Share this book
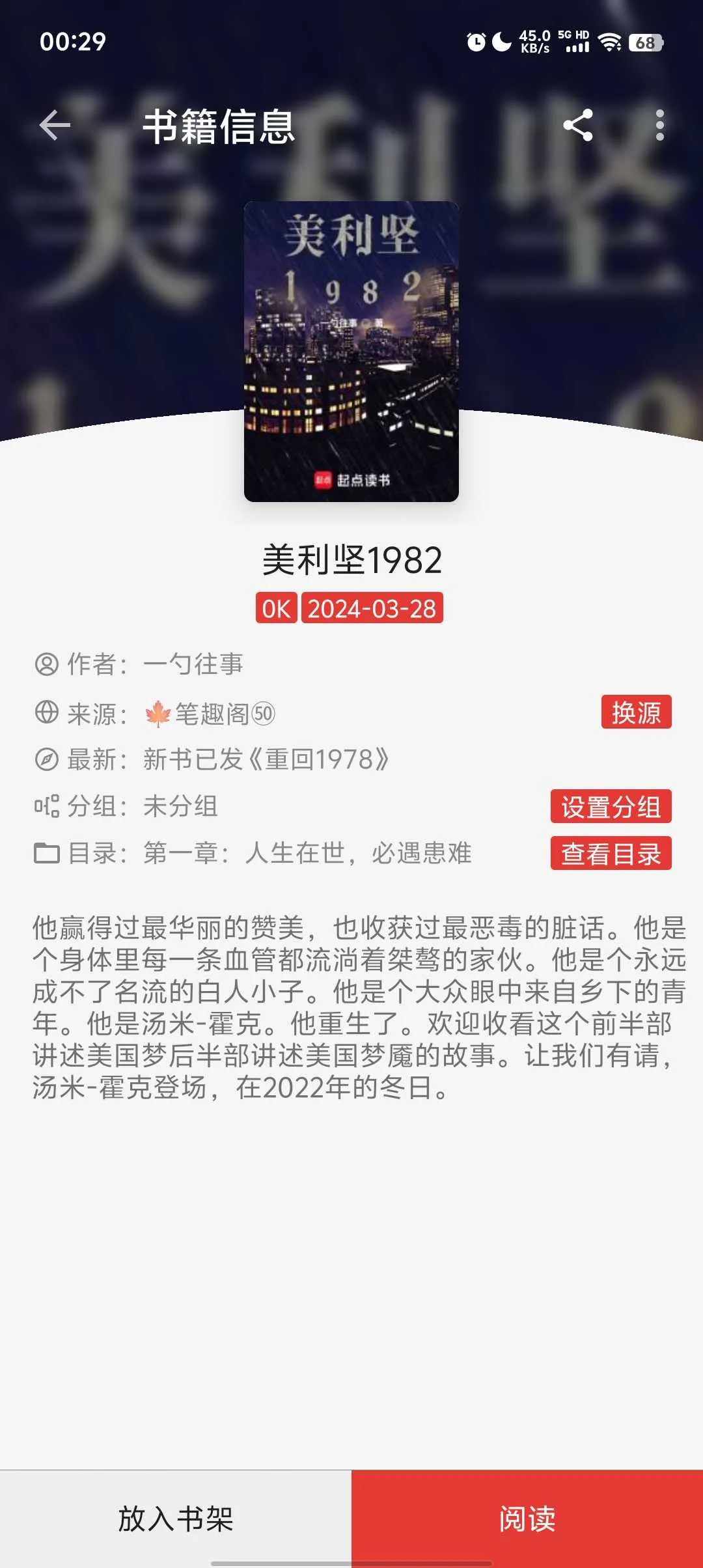 [x=577, y=125]
